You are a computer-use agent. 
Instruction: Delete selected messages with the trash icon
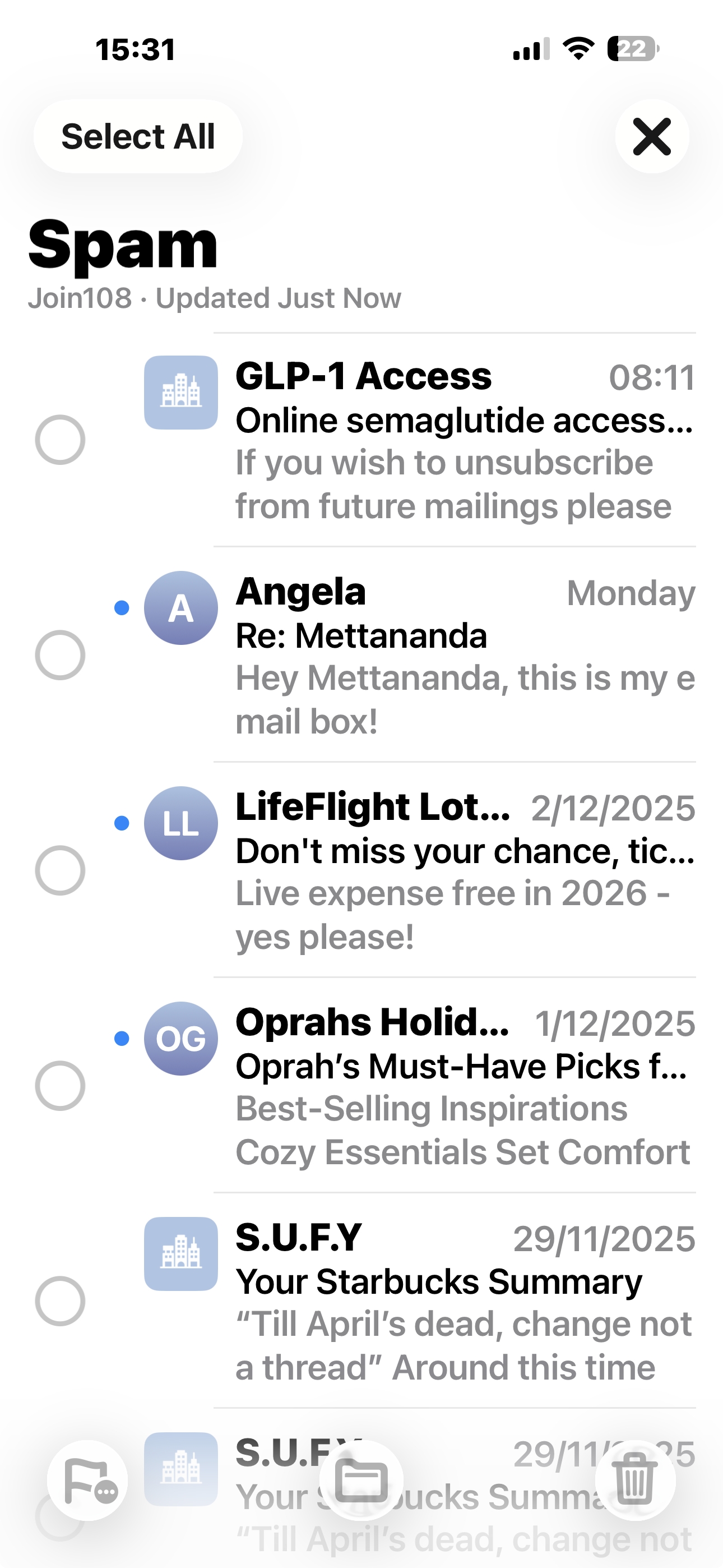coord(635,1481)
